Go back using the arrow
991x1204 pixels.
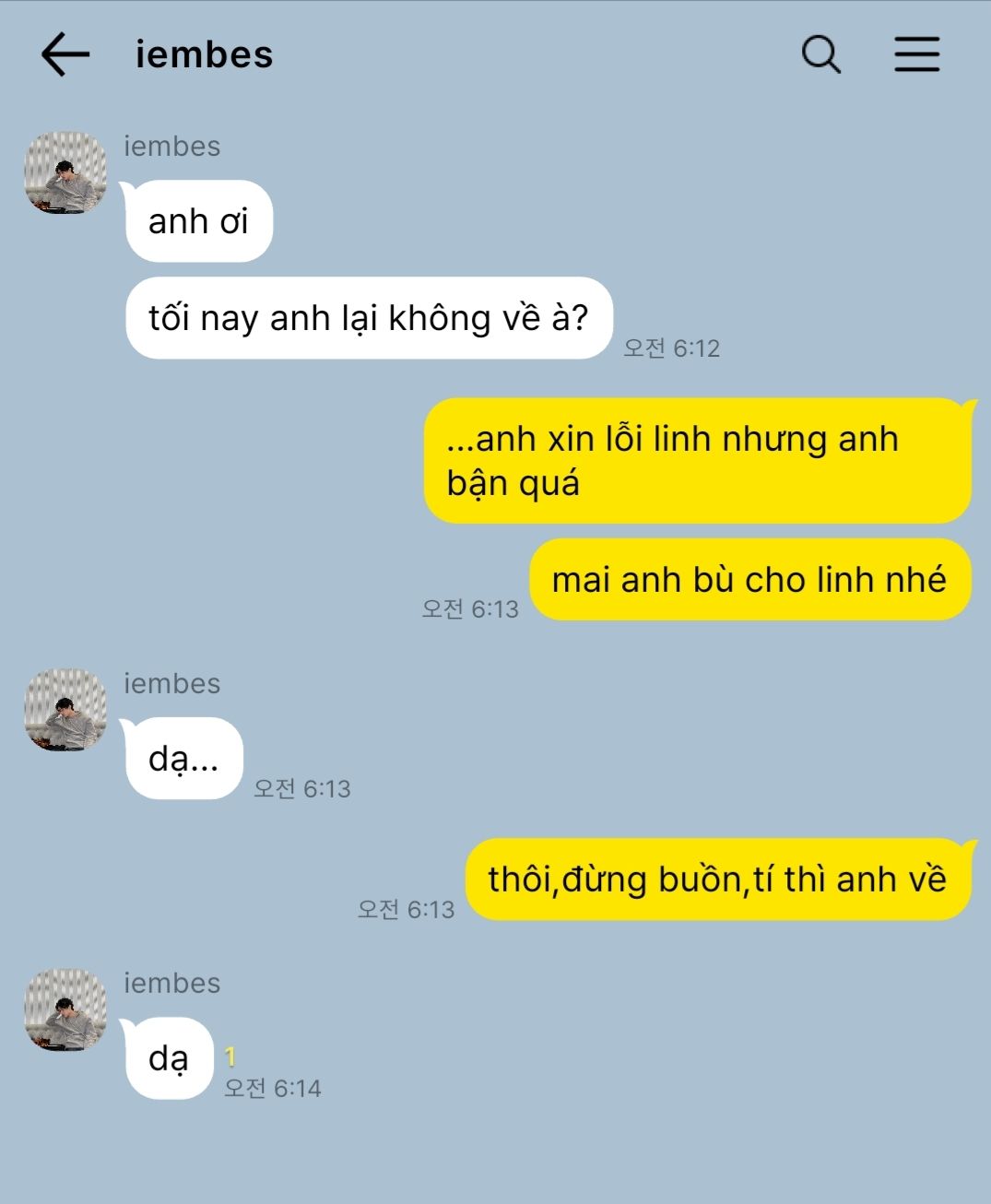[x=65, y=54]
